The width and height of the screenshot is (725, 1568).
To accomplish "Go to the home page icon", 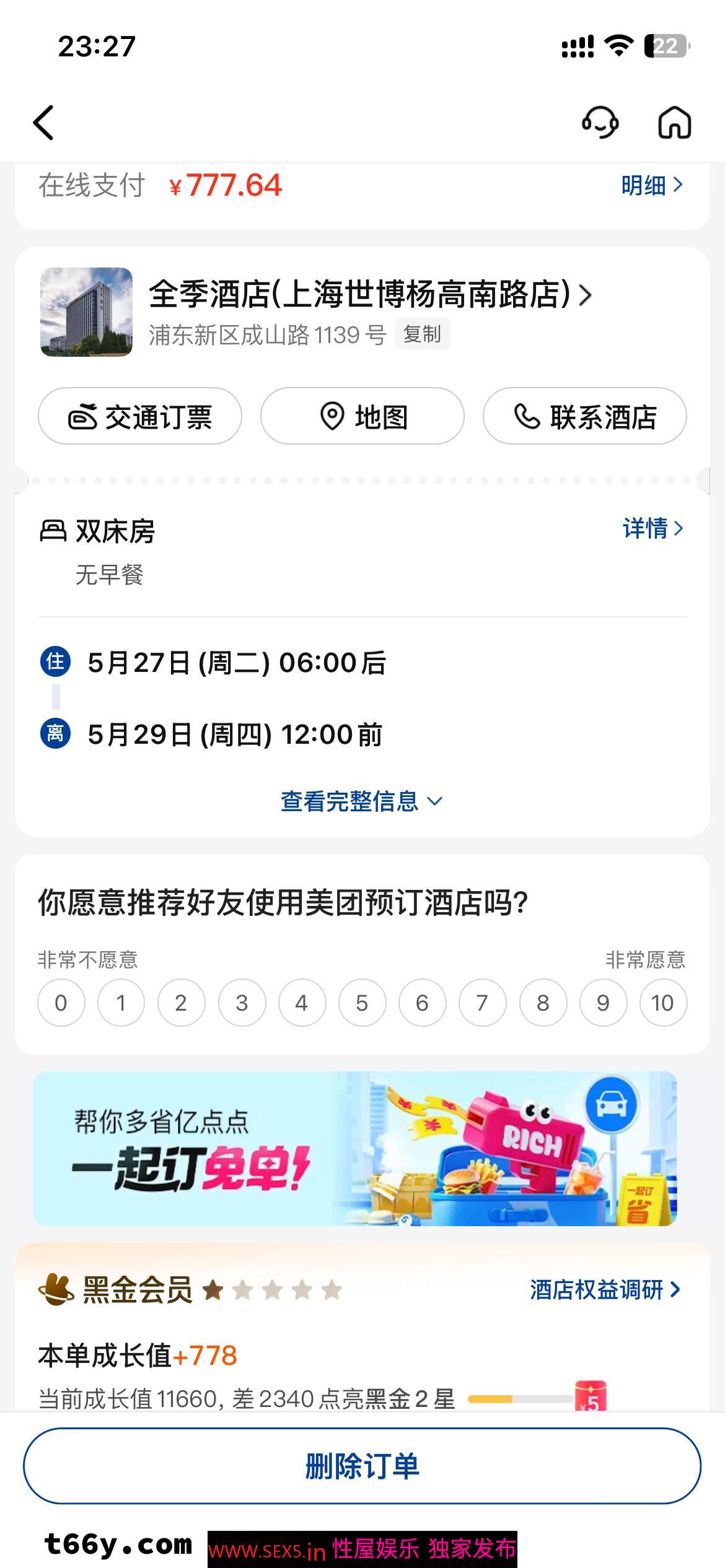I will 674,123.
